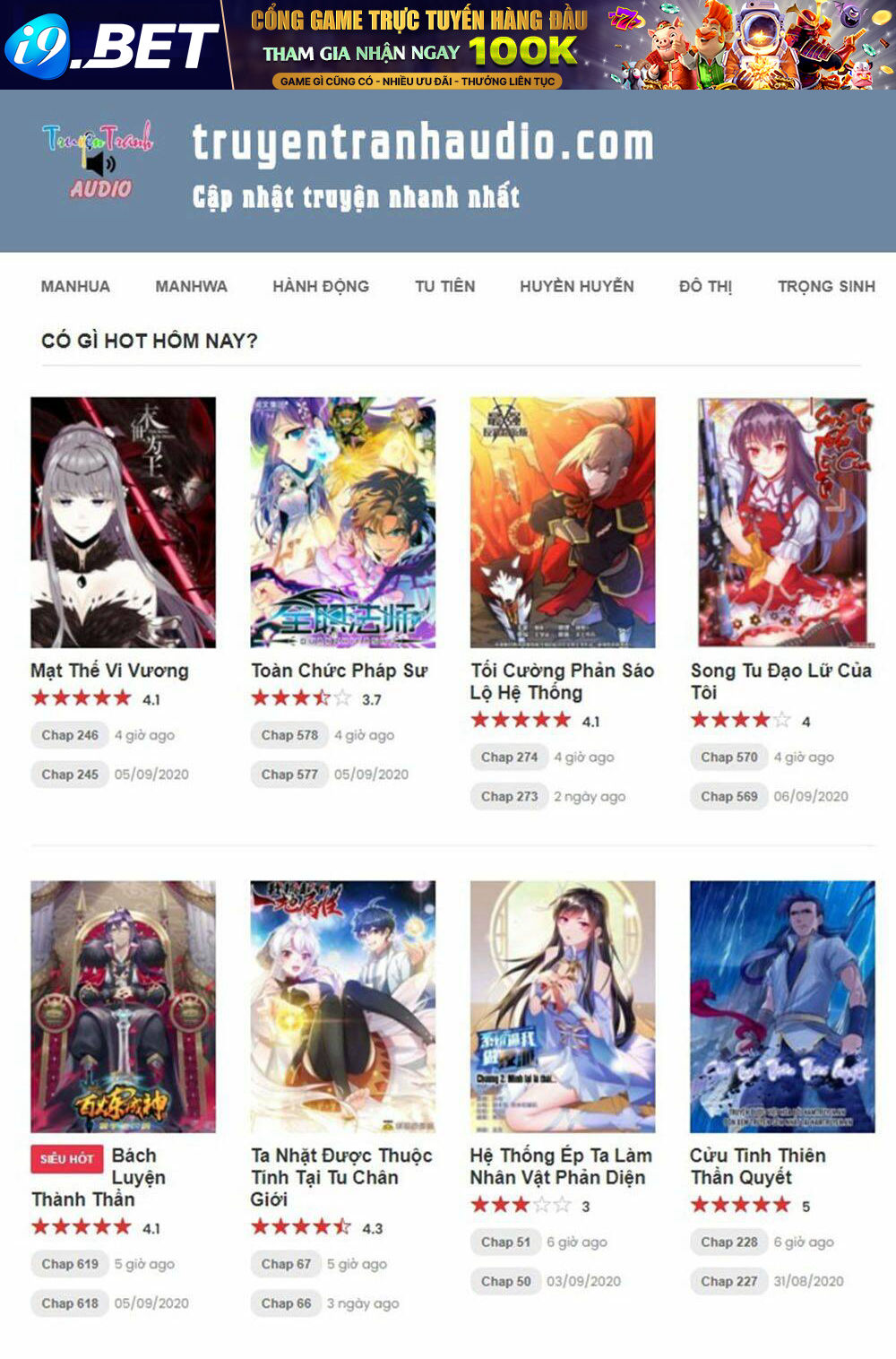Open Hệ Thống Ép Ta Làm Nhân Vật Phản Diện
This screenshot has height=1359, width=896.
tap(560, 1166)
